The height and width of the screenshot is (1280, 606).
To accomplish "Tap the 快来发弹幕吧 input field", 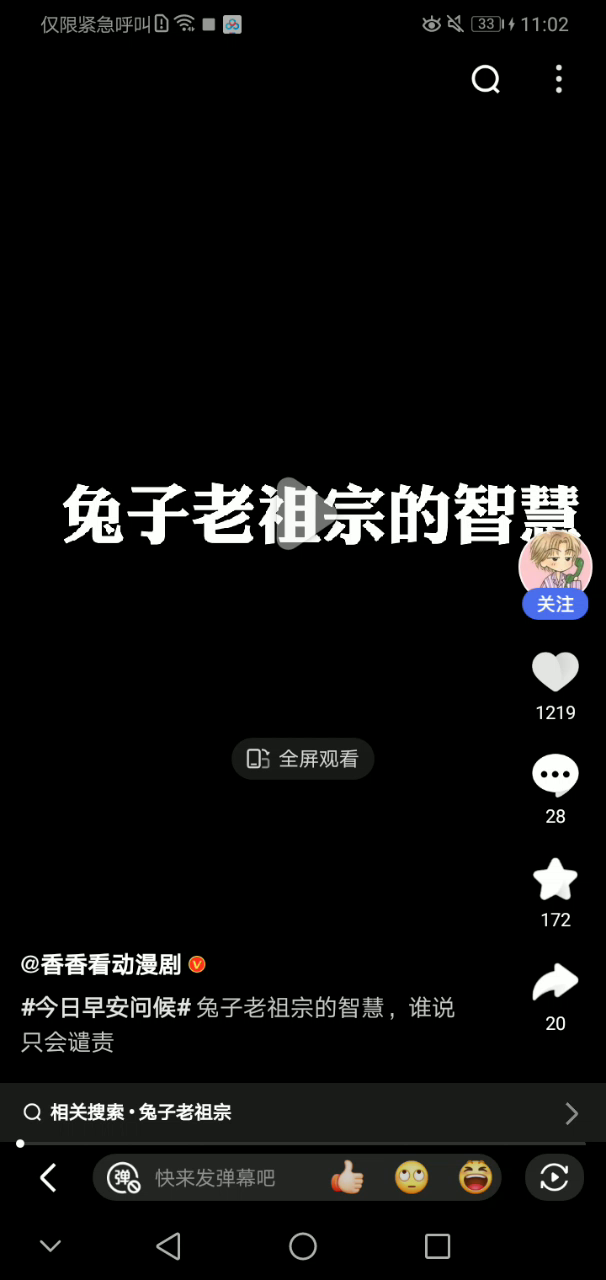I will click(x=215, y=1178).
